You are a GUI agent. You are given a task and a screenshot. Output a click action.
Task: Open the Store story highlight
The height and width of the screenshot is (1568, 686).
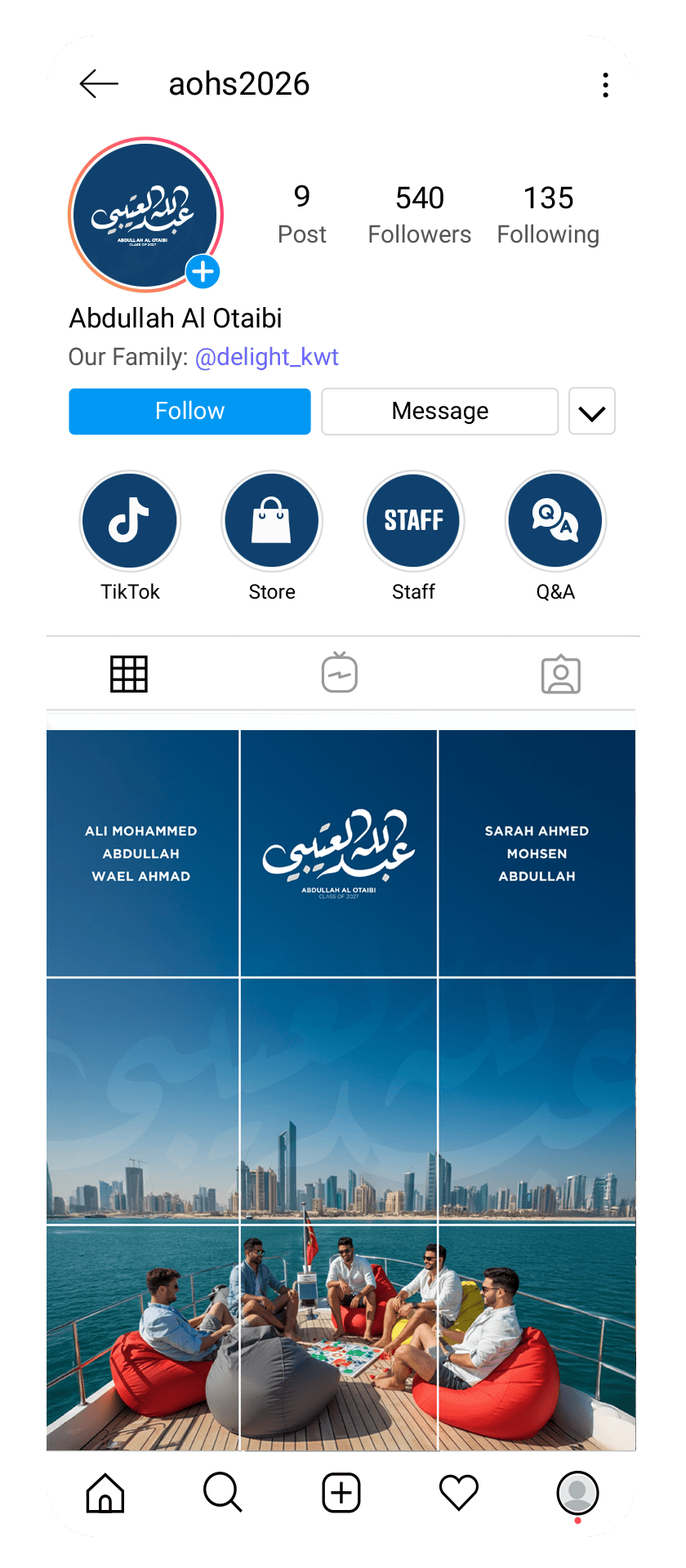272,521
